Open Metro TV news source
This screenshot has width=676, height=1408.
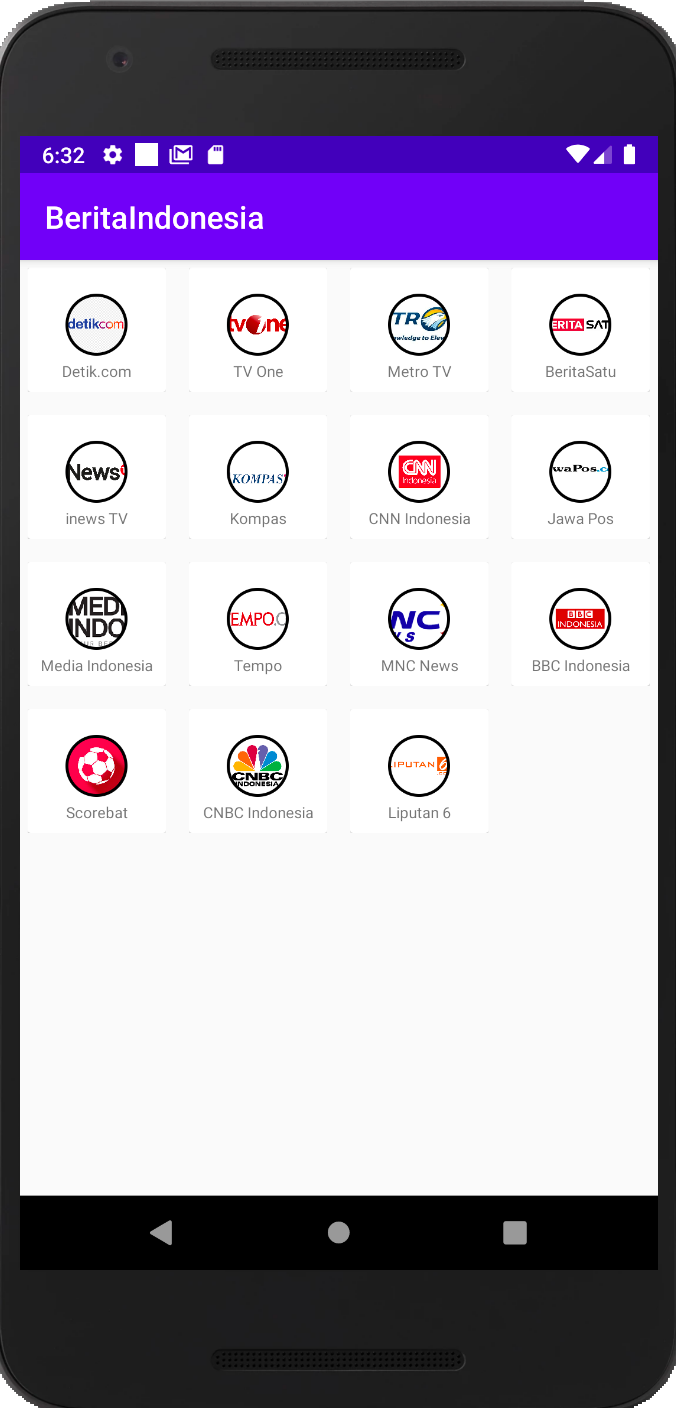[x=419, y=330]
